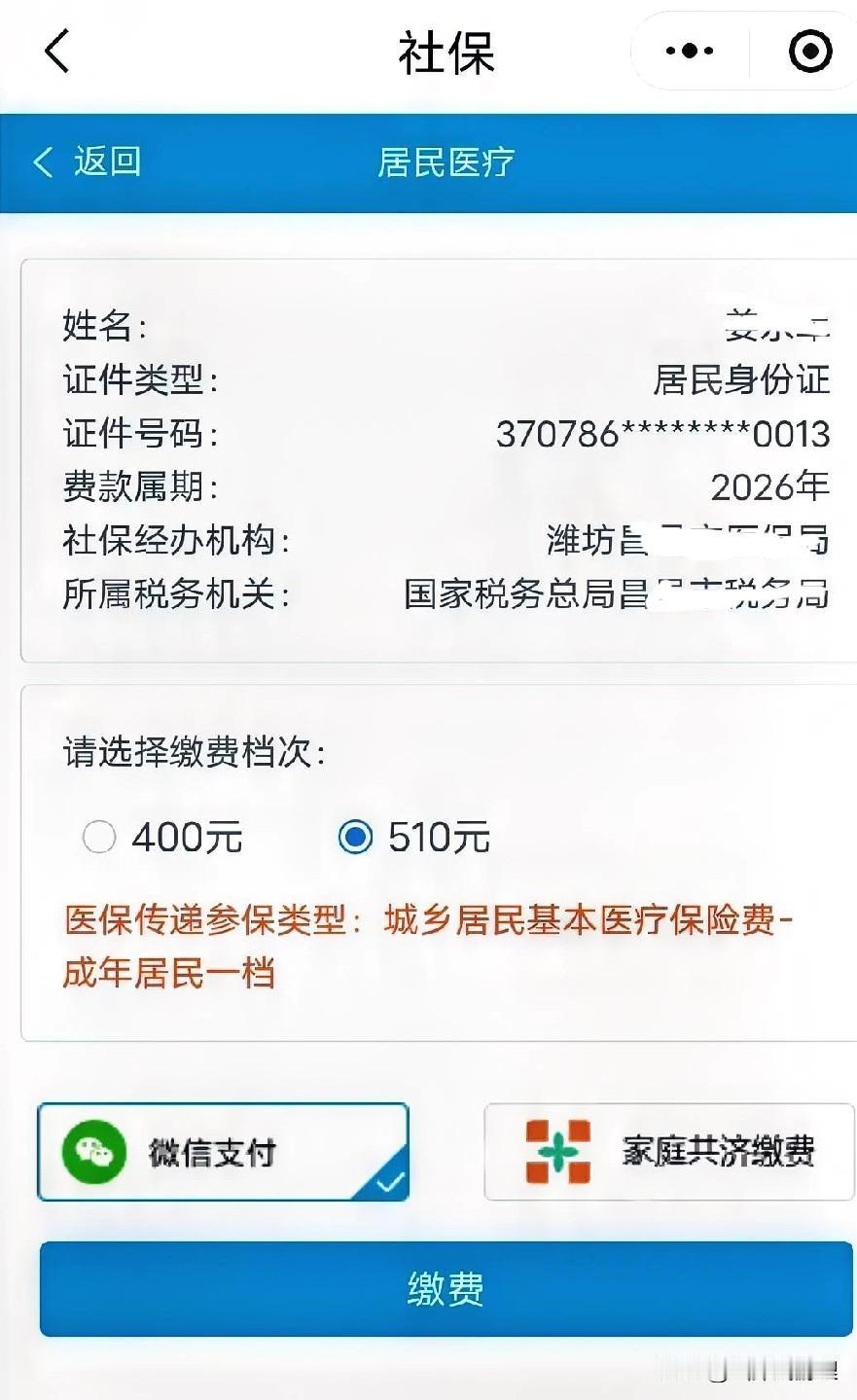Image resolution: width=857 pixels, height=1400 pixels.
Task: Tap the orange 医保传递参保类型 notice text
Action: point(428,944)
